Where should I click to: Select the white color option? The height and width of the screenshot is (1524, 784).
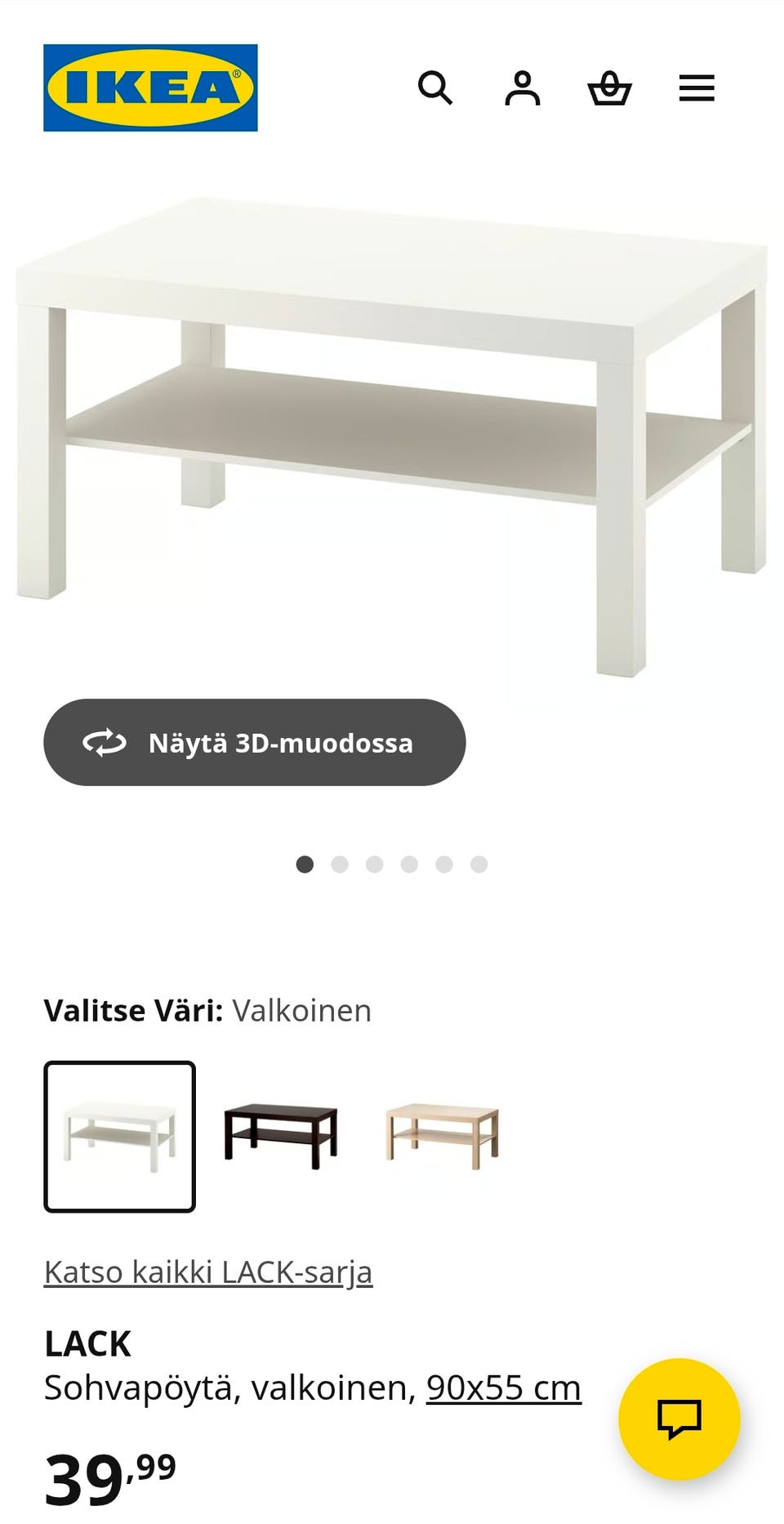[x=119, y=1136]
